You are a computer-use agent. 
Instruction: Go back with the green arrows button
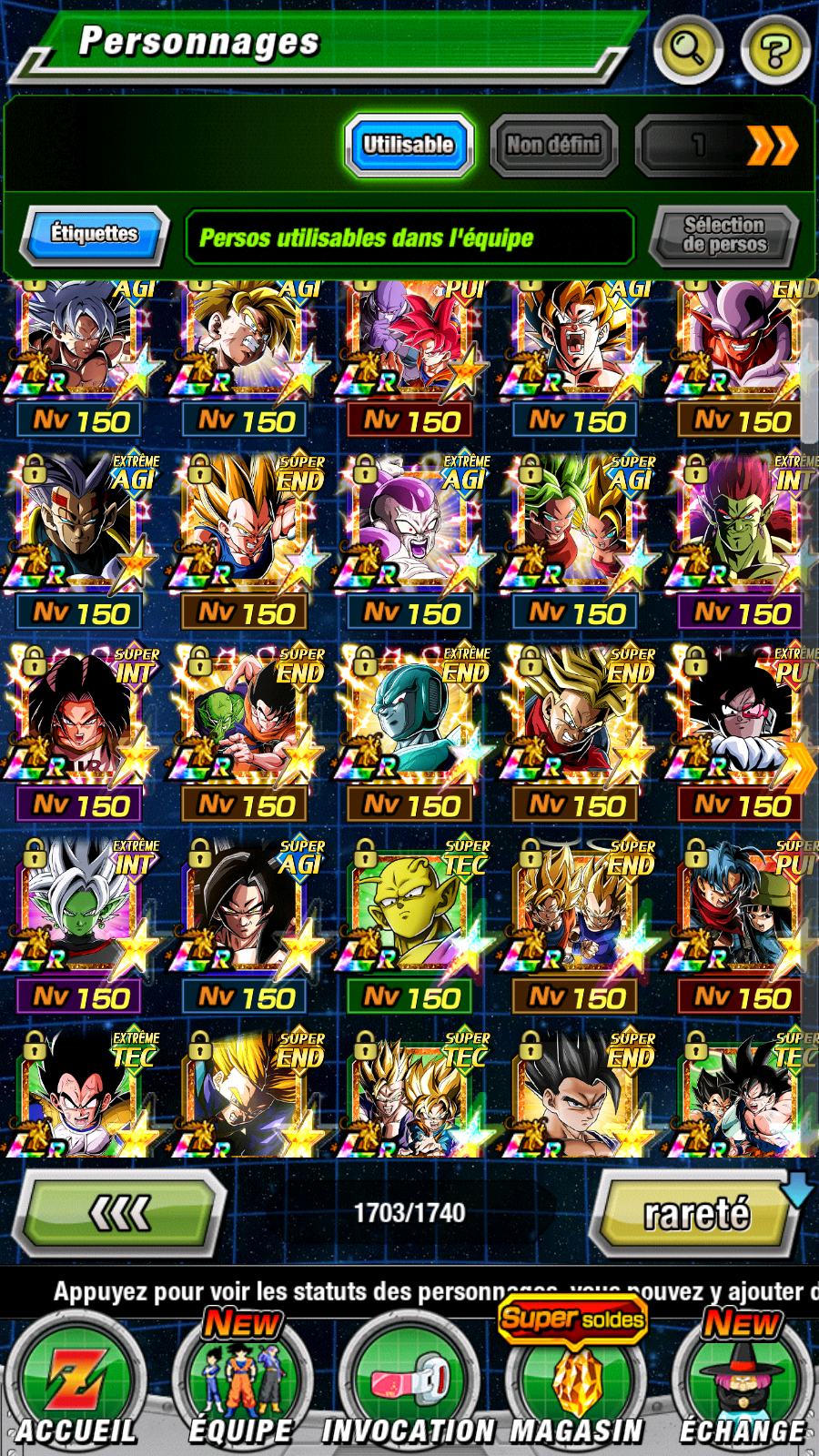(121, 1213)
